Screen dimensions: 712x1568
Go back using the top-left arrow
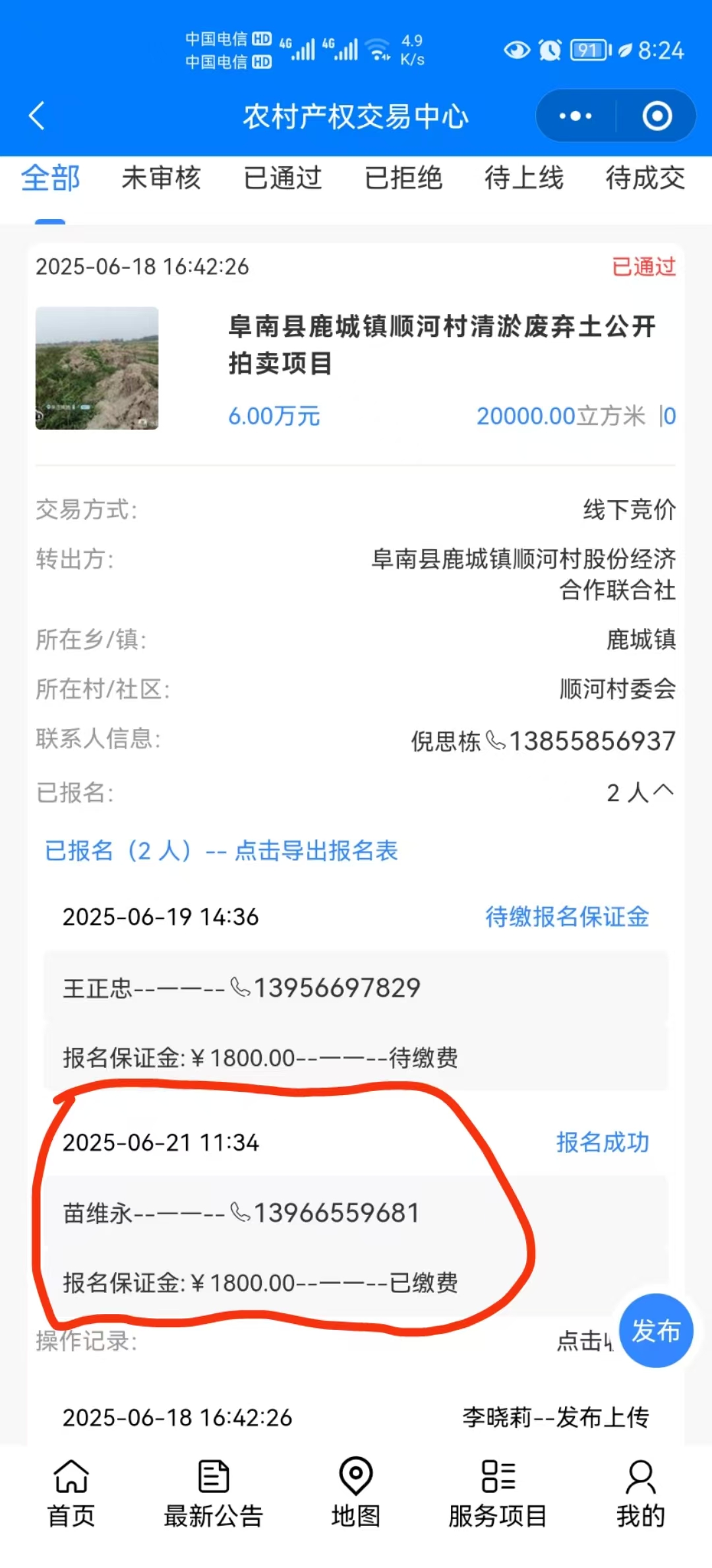coord(38,116)
